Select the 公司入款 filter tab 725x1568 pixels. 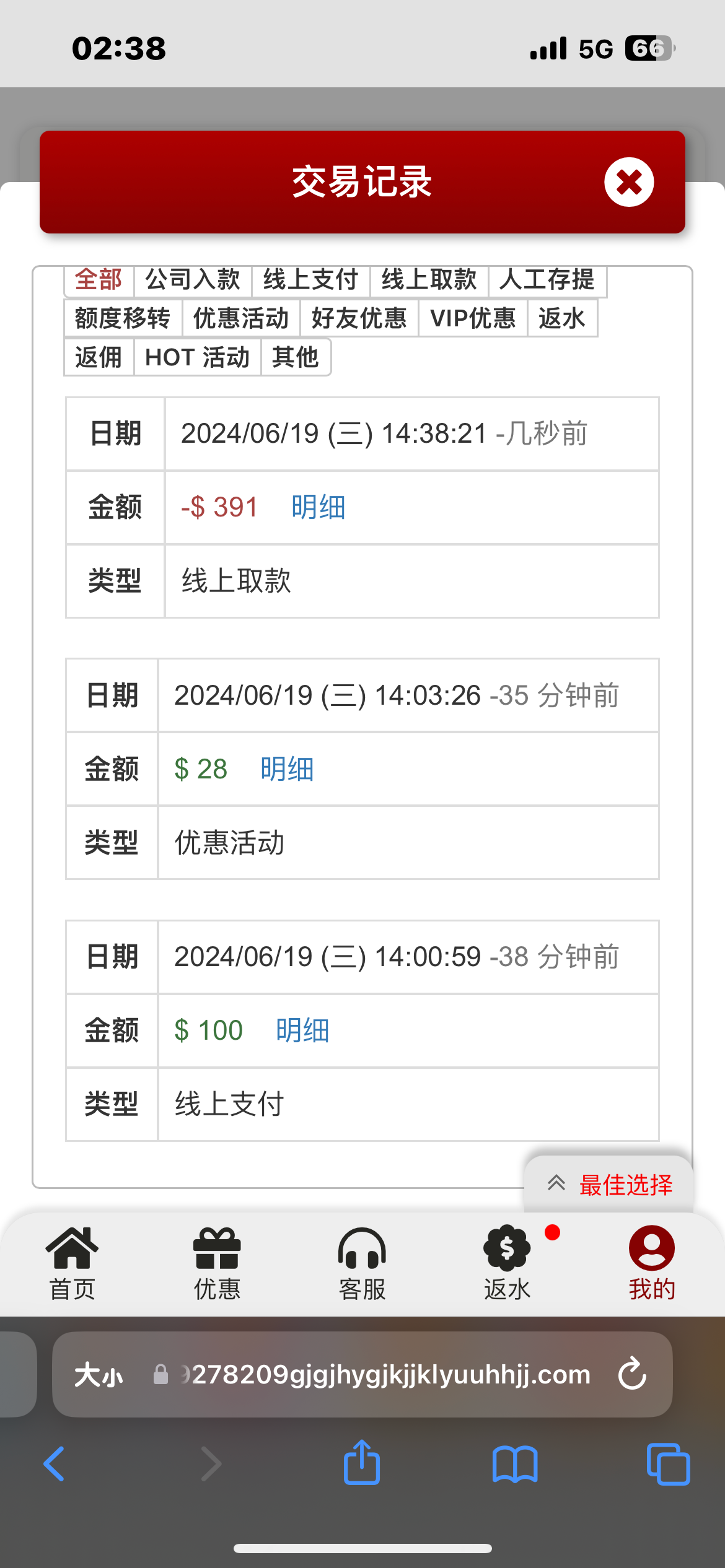(x=192, y=280)
